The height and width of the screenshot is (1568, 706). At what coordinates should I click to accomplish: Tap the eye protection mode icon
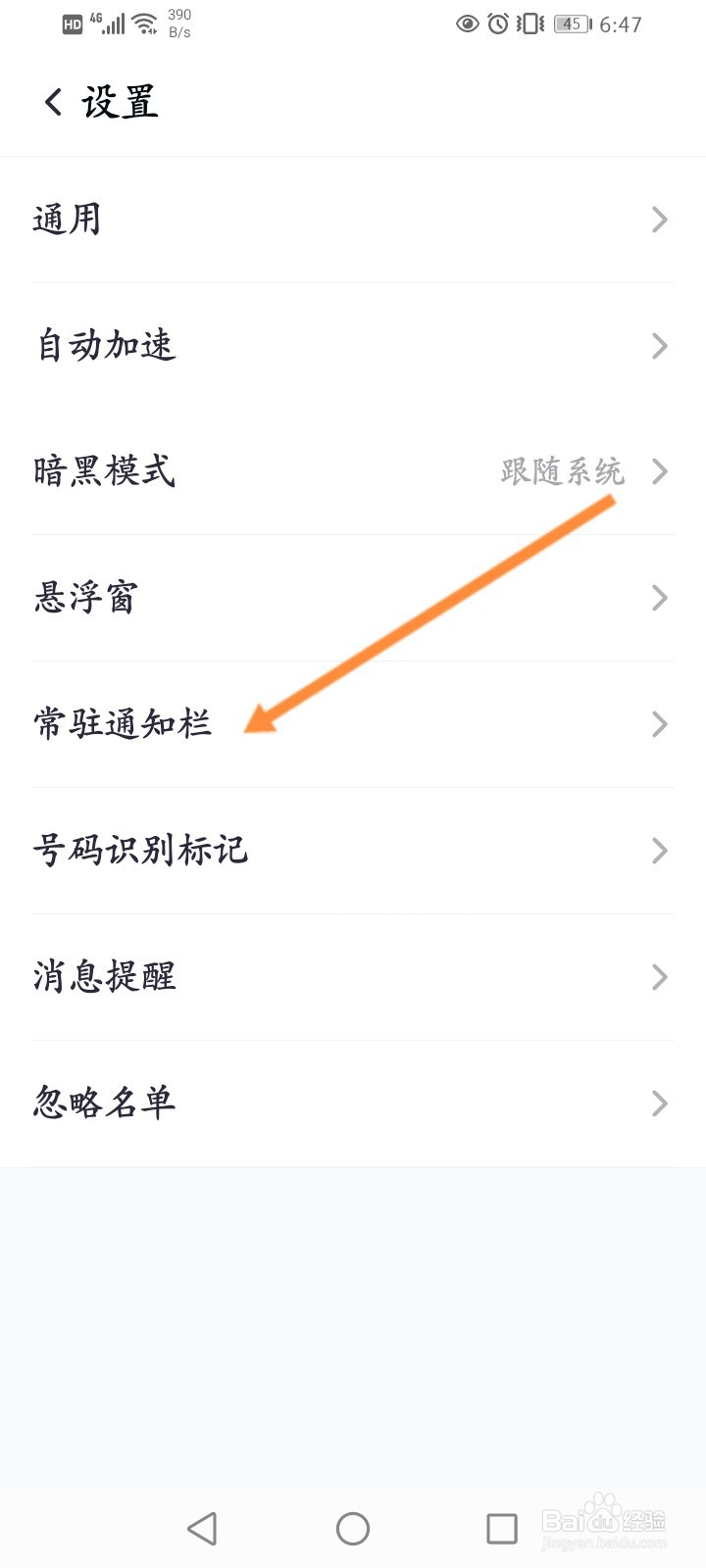(469, 24)
